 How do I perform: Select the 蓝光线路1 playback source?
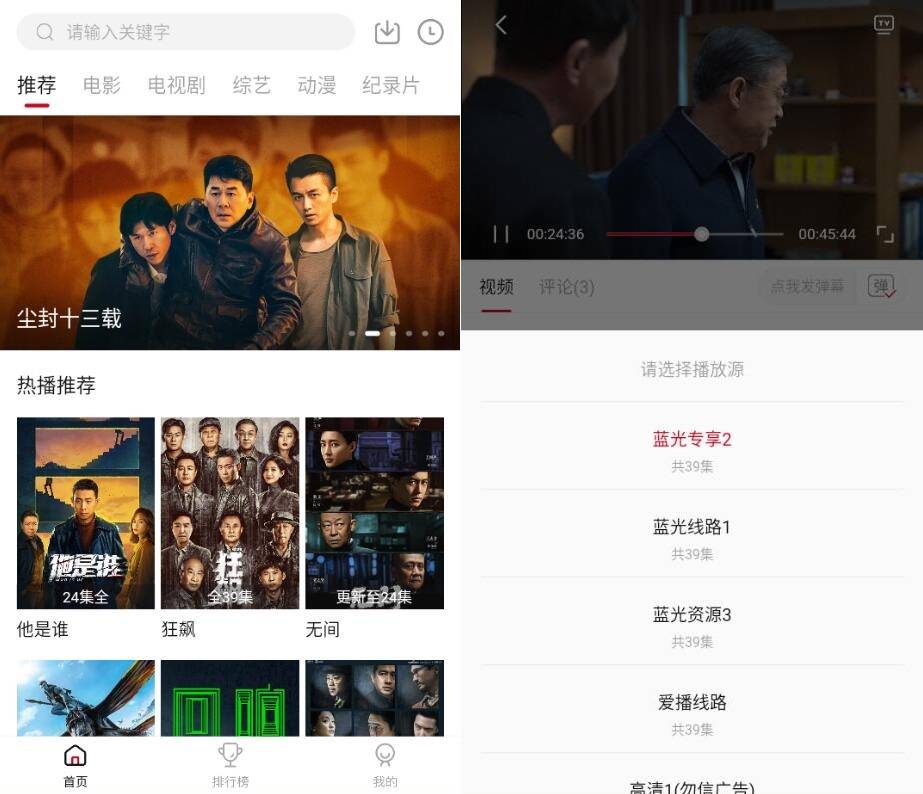(x=692, y=535)
